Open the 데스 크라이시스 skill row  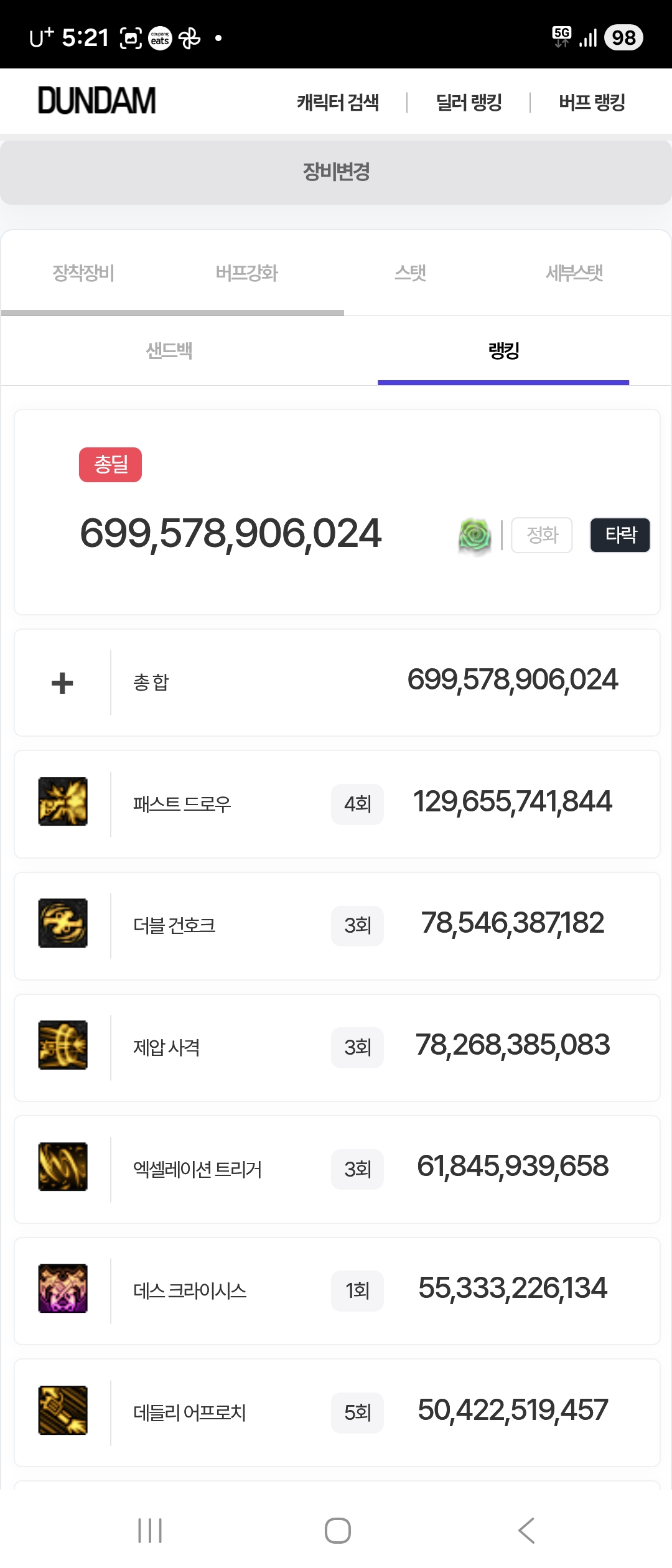coord(337,1291)
